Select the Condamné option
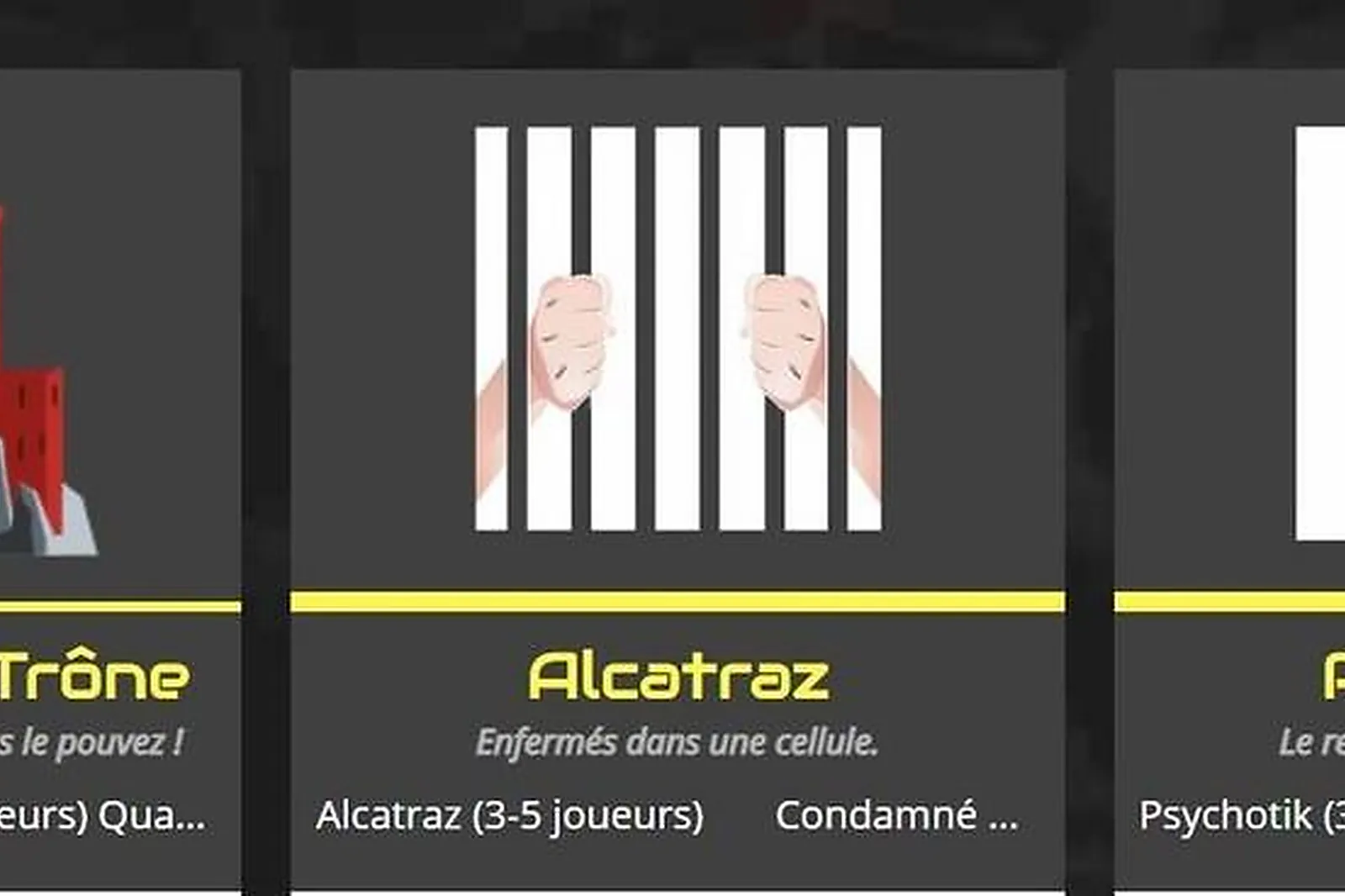This screenshot has height=896, width=1345. tap(896, 815)
